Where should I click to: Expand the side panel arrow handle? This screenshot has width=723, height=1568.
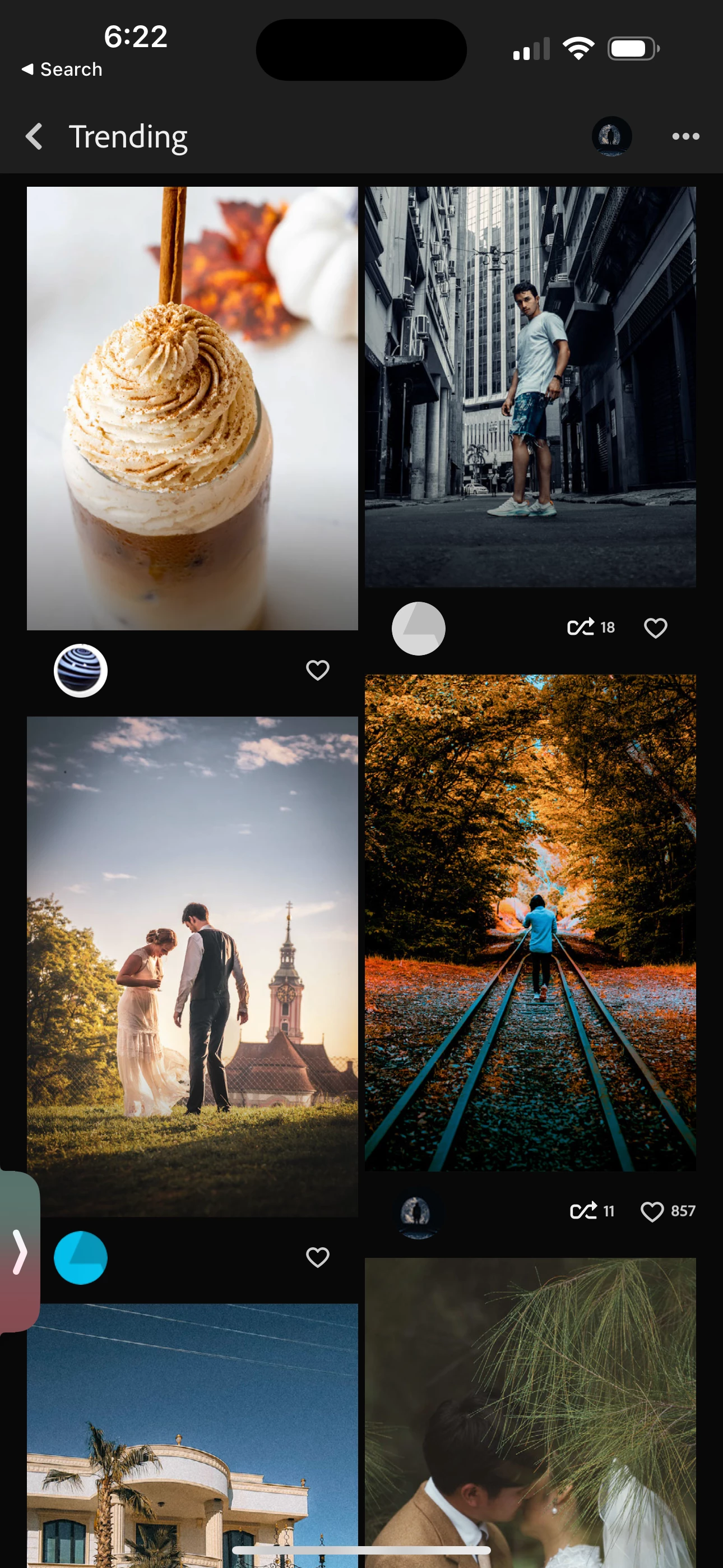pos(20,1252)
